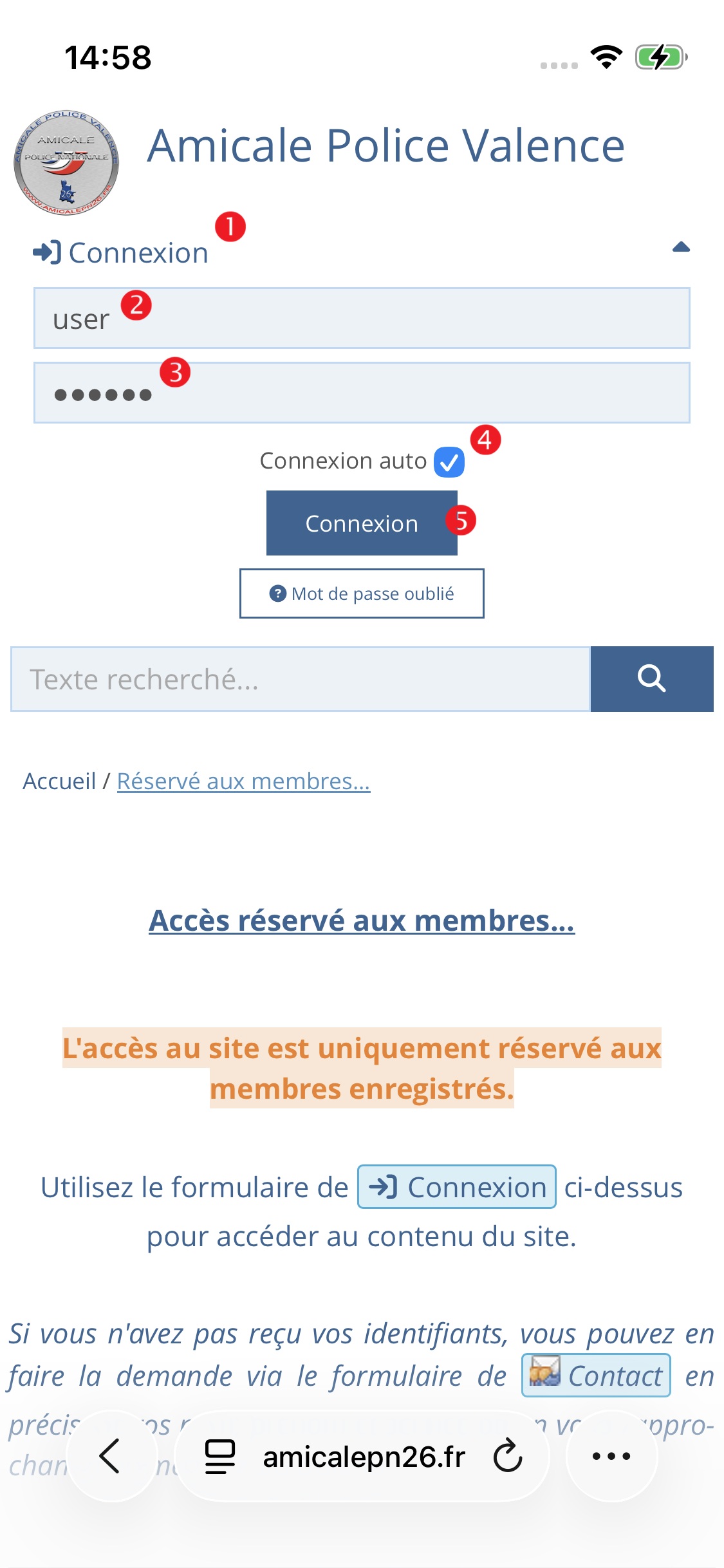Screen dimensions: 724x1568
Task: Go back in the browser
Action: click(111, 1456)
